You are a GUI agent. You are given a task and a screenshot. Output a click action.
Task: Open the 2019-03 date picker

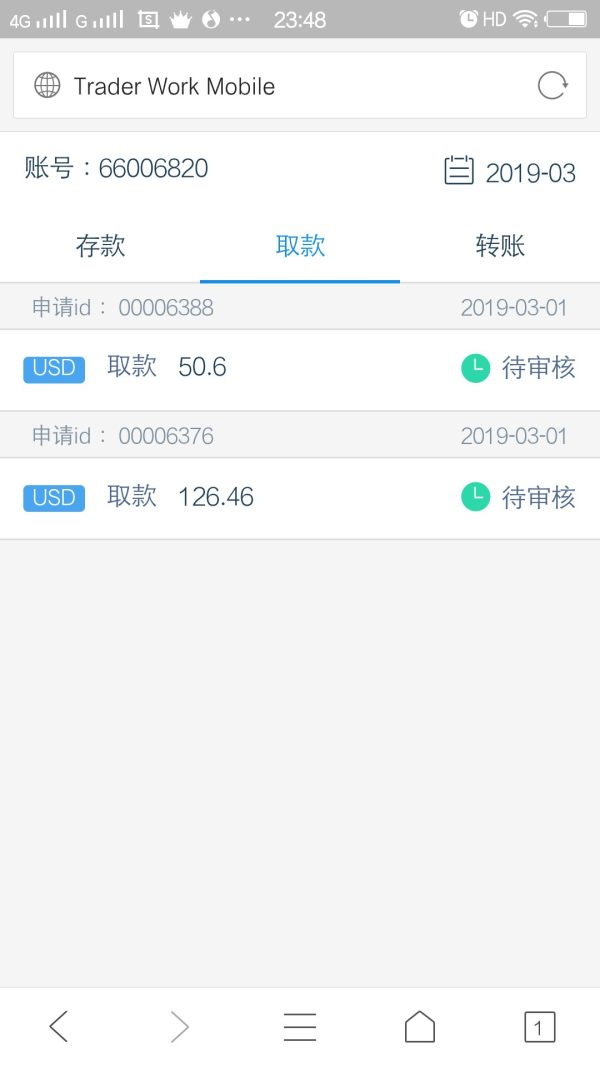tap(510, 171)
